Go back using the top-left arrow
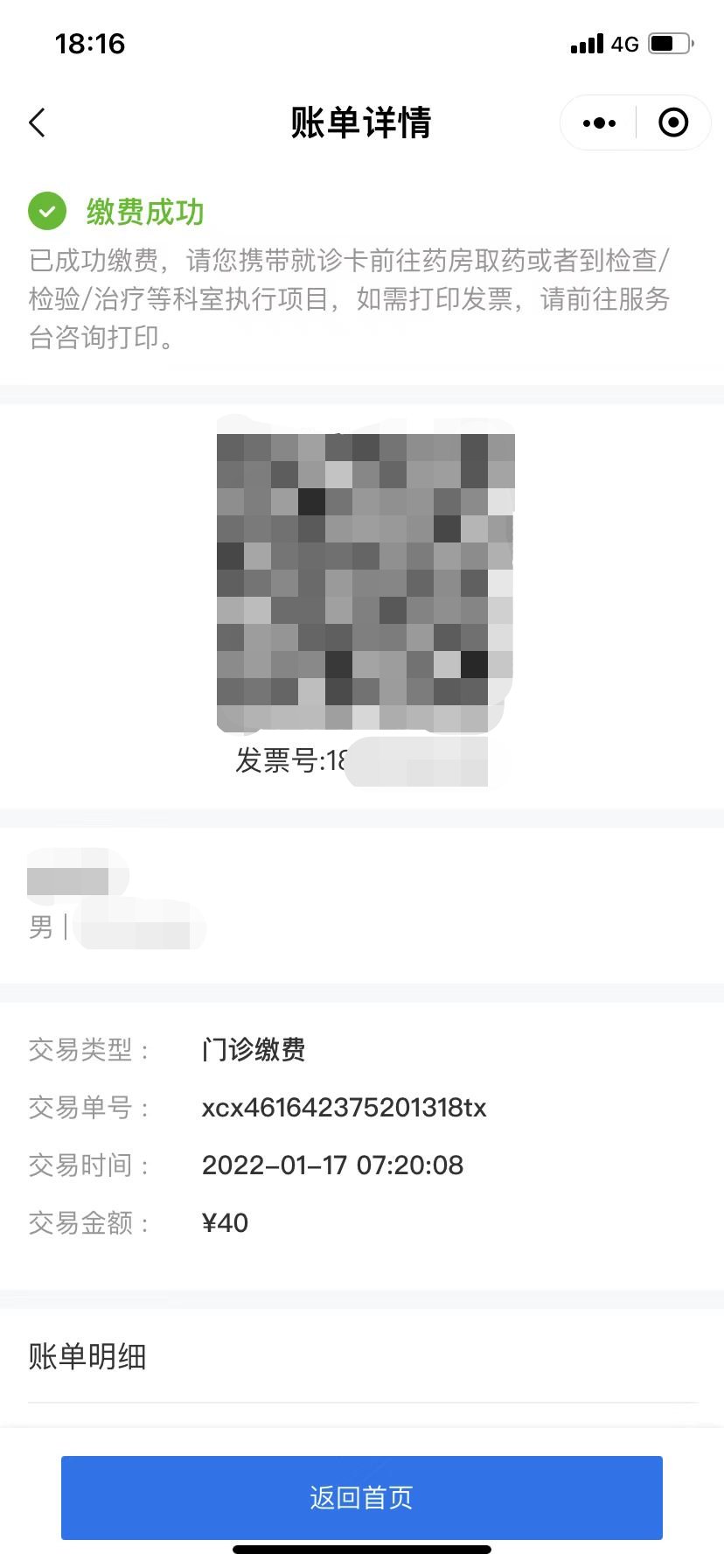 point(38,122)
